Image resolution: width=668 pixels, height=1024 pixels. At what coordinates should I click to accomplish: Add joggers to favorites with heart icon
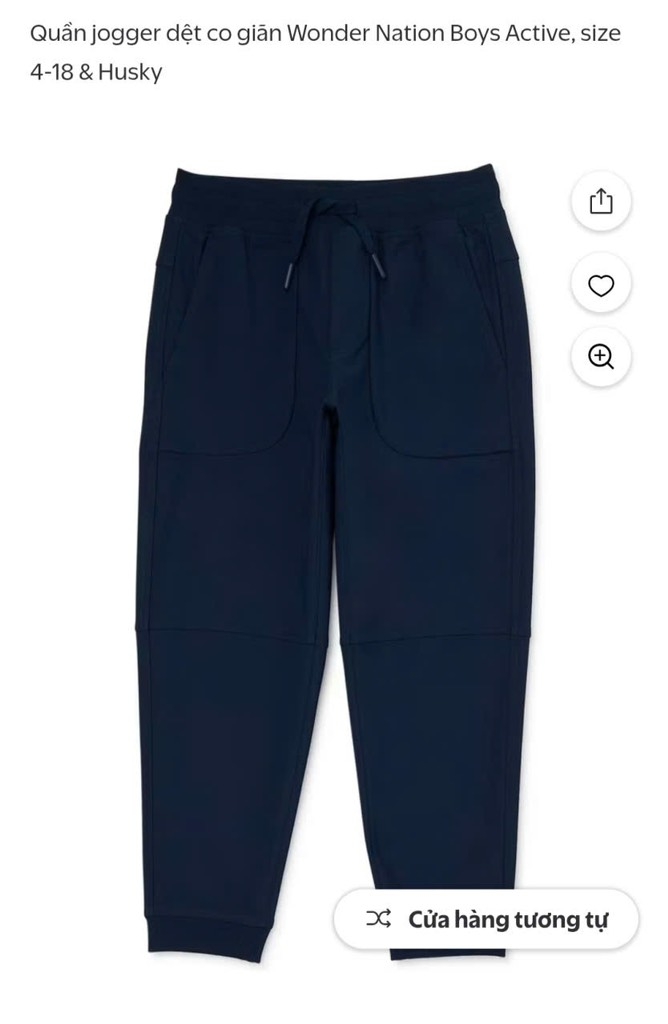[600, 287]
